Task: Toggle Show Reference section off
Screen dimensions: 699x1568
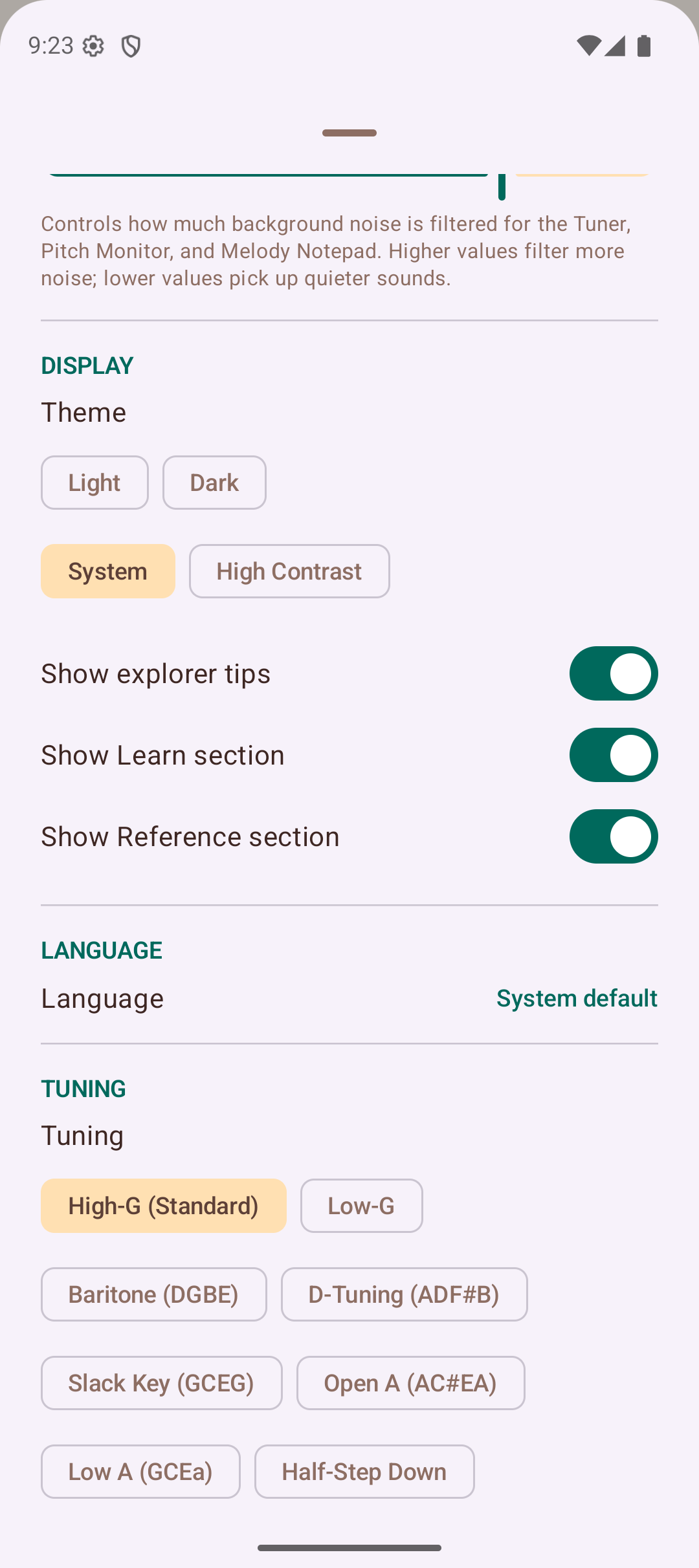Action: click(614, 836)
